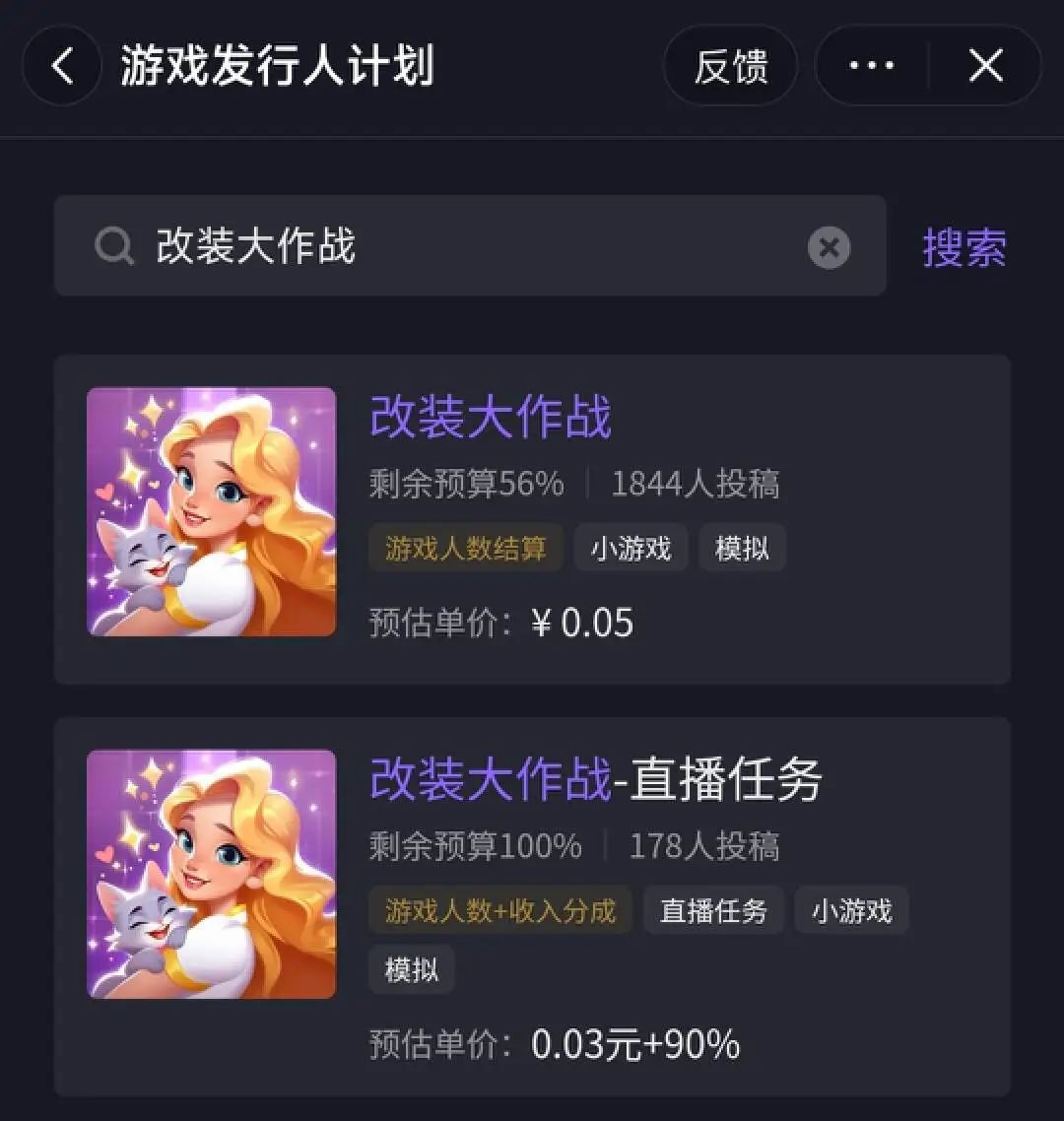Screen dimensions: 1064x1121
Task: Tap 搜索 to run the search
Action: point(964,247)
